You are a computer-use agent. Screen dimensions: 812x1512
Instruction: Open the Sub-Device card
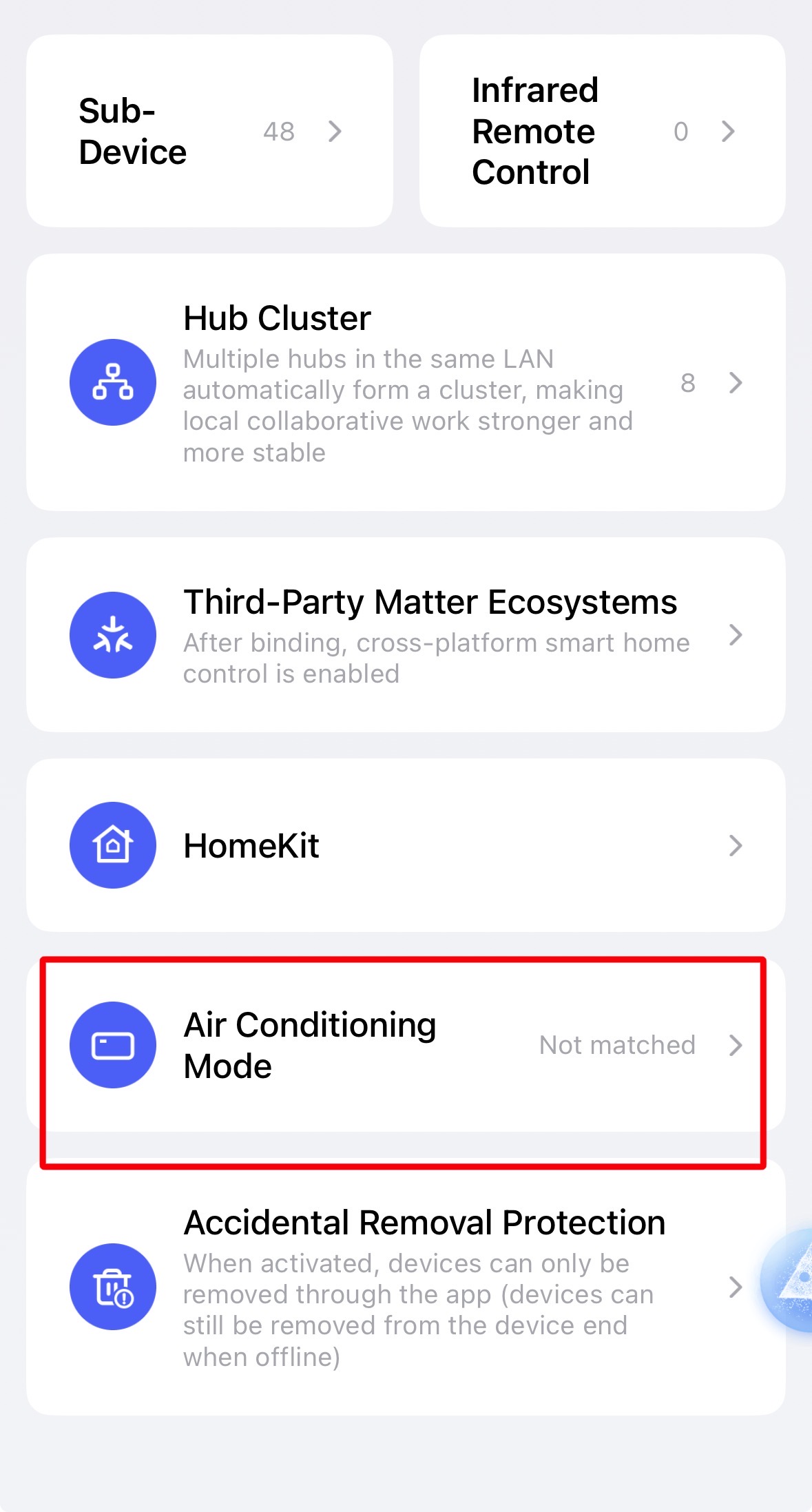pos(209,131)
